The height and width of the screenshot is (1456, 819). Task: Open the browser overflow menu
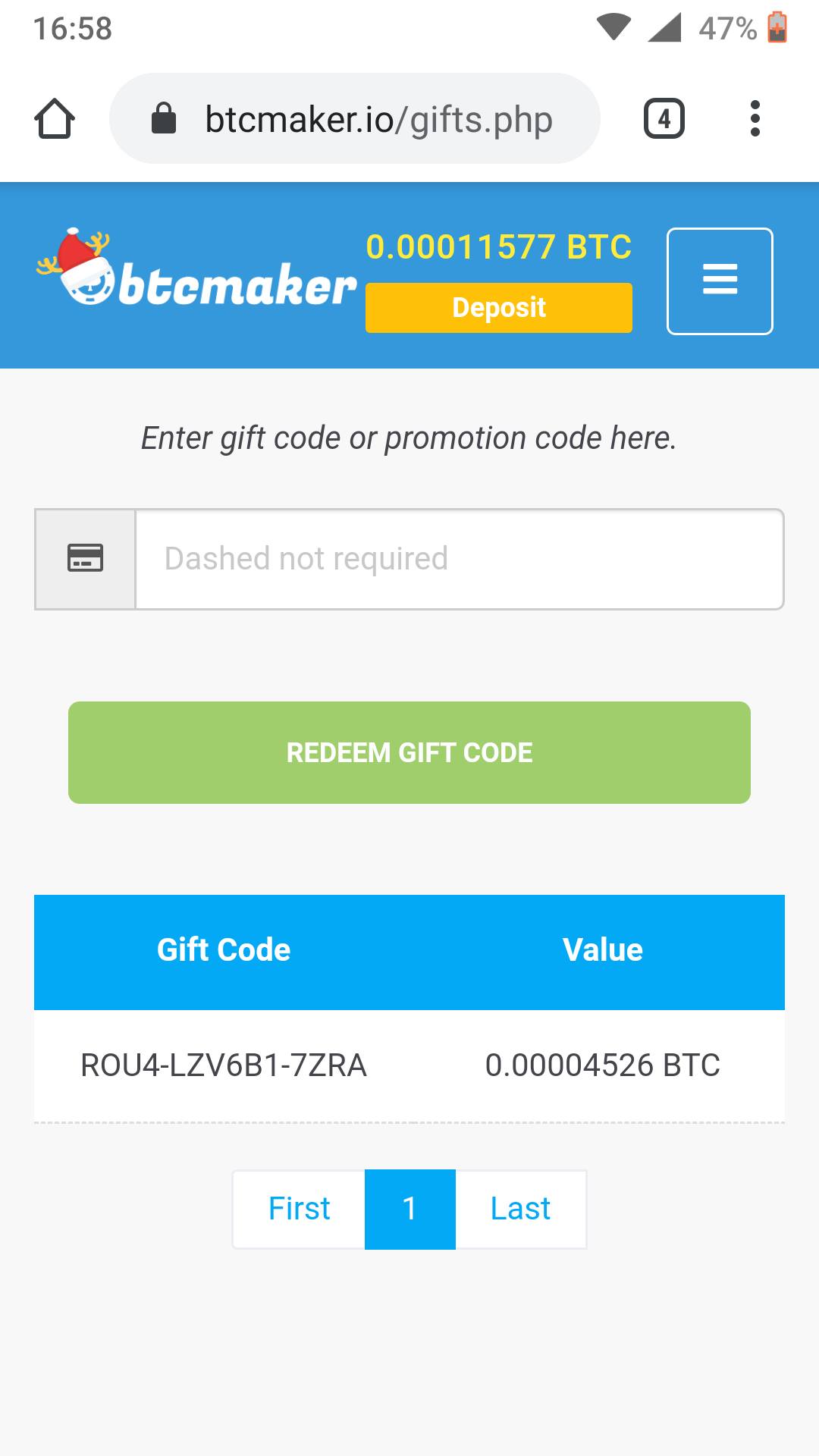point(755,118)
